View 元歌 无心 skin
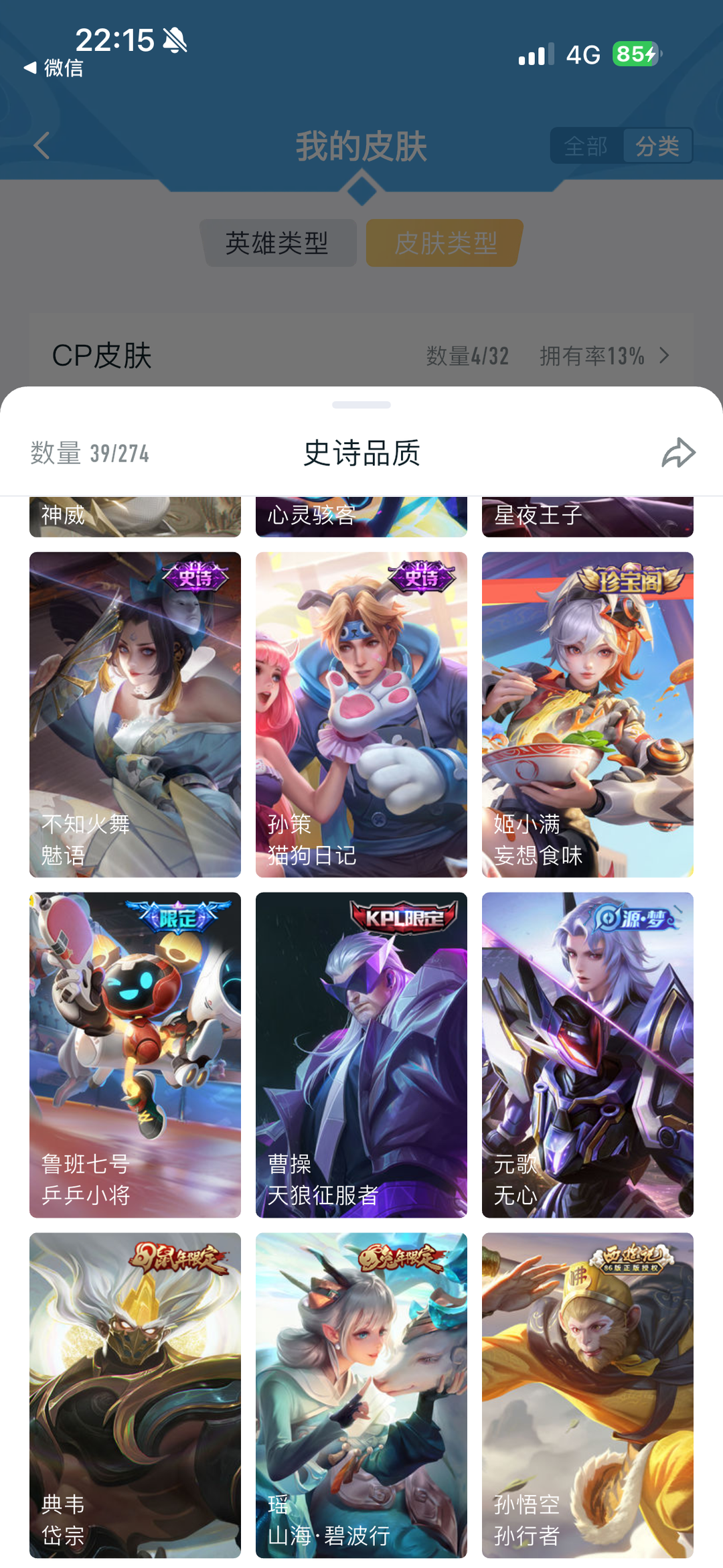 tap(588, 1054)
